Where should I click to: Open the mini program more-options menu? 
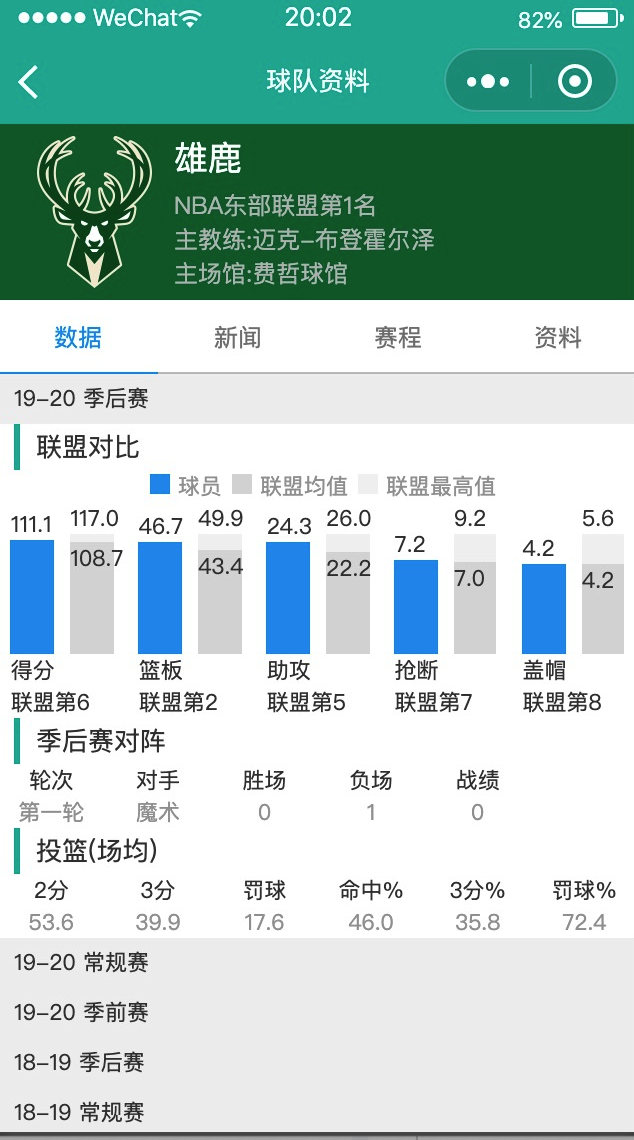click(x=488, y=81)
